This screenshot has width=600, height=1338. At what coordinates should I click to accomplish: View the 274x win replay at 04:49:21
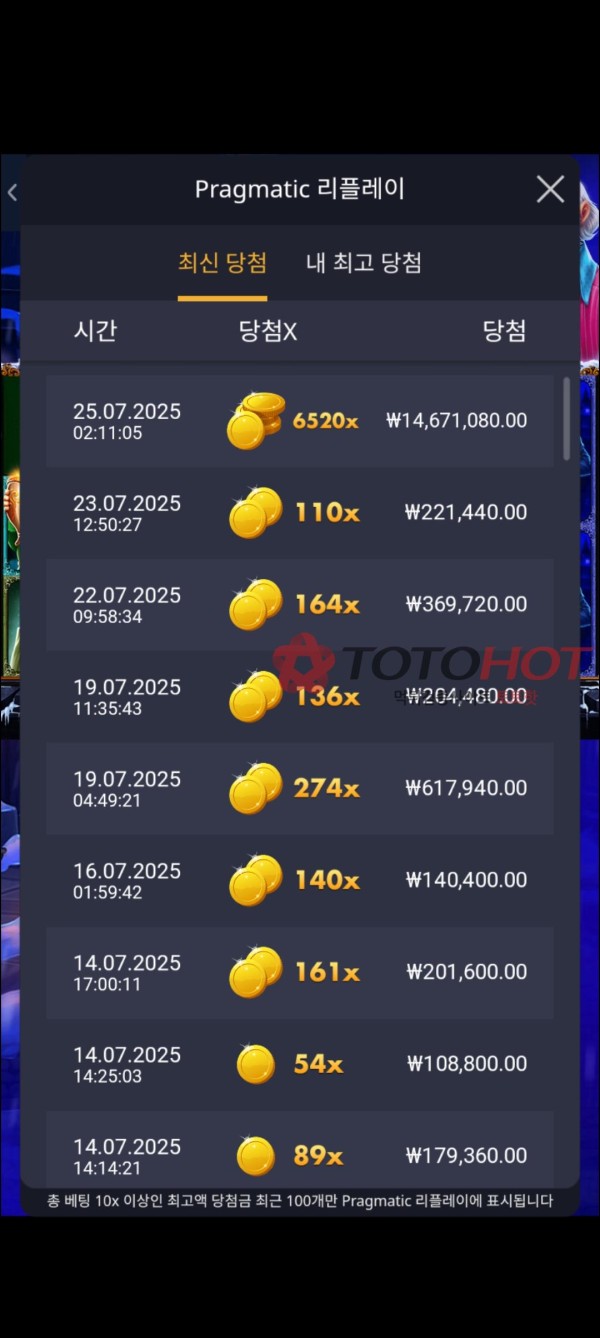[x=300, y=789]
